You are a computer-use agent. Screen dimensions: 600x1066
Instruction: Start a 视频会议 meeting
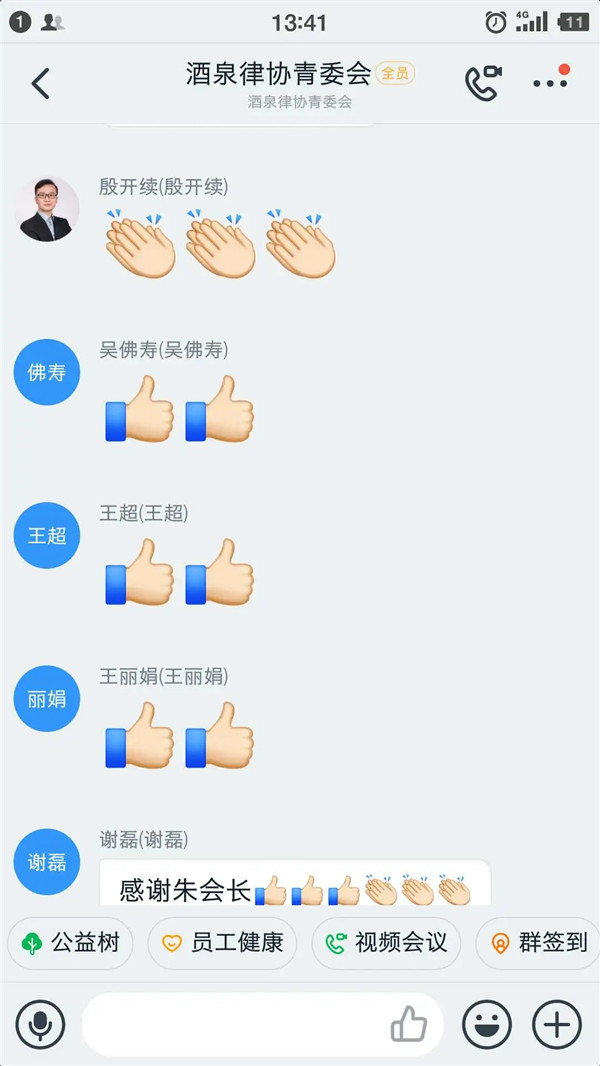(386, 943)
